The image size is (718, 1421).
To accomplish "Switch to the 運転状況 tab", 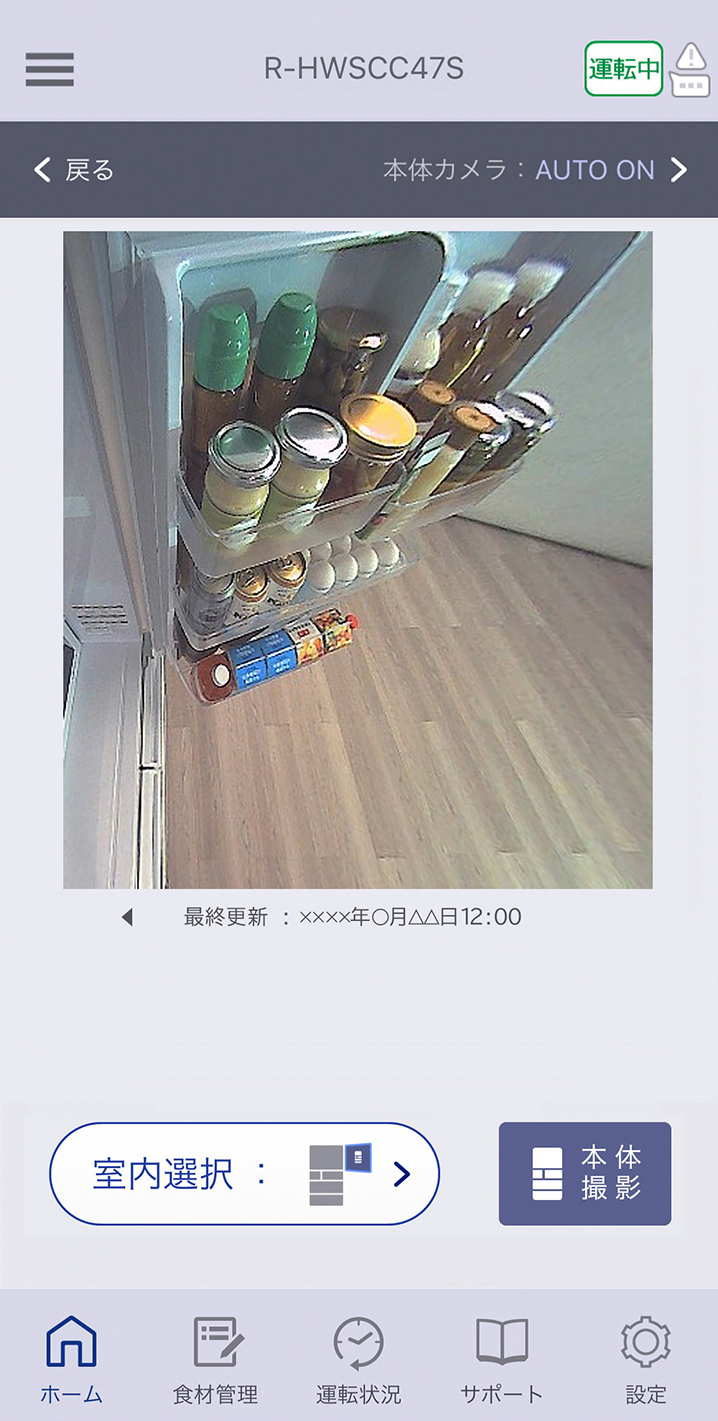I will click(x=358, y=1358).
